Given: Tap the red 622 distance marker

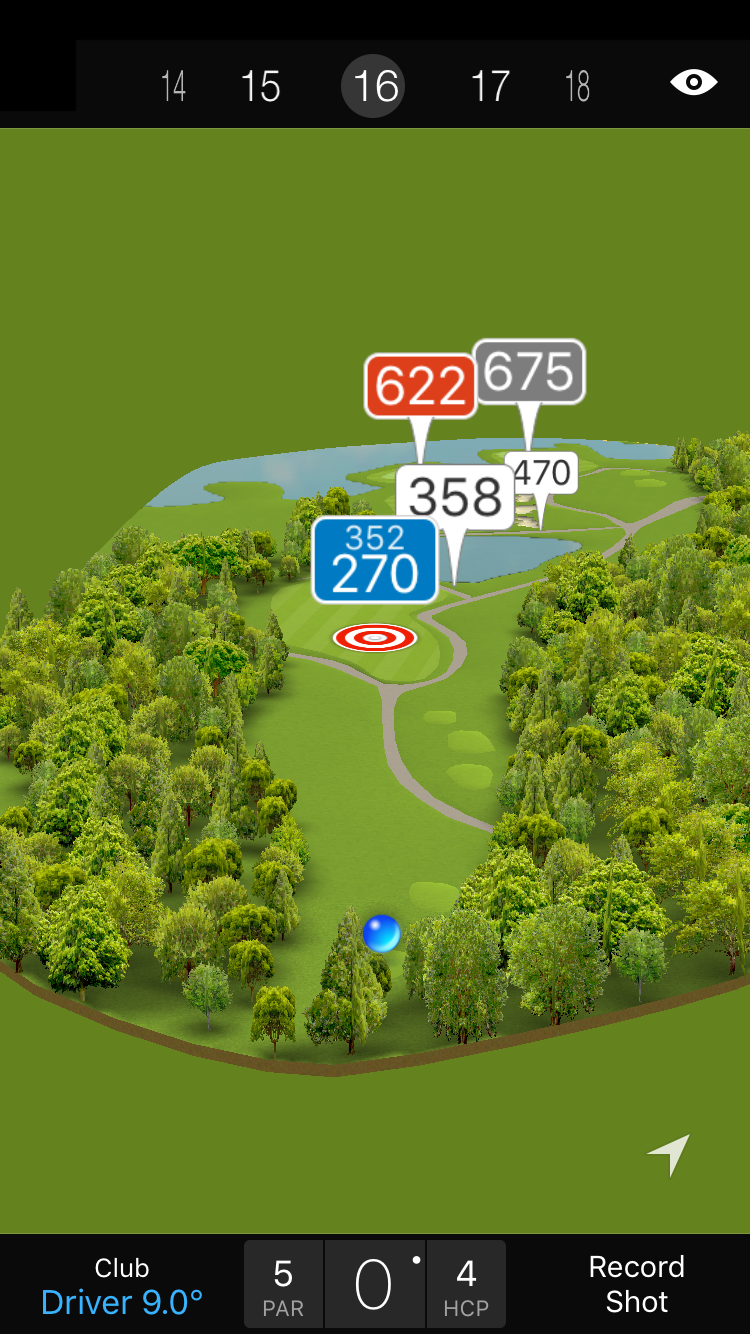Looking at the screenshot, I should (x=420, y=385).
